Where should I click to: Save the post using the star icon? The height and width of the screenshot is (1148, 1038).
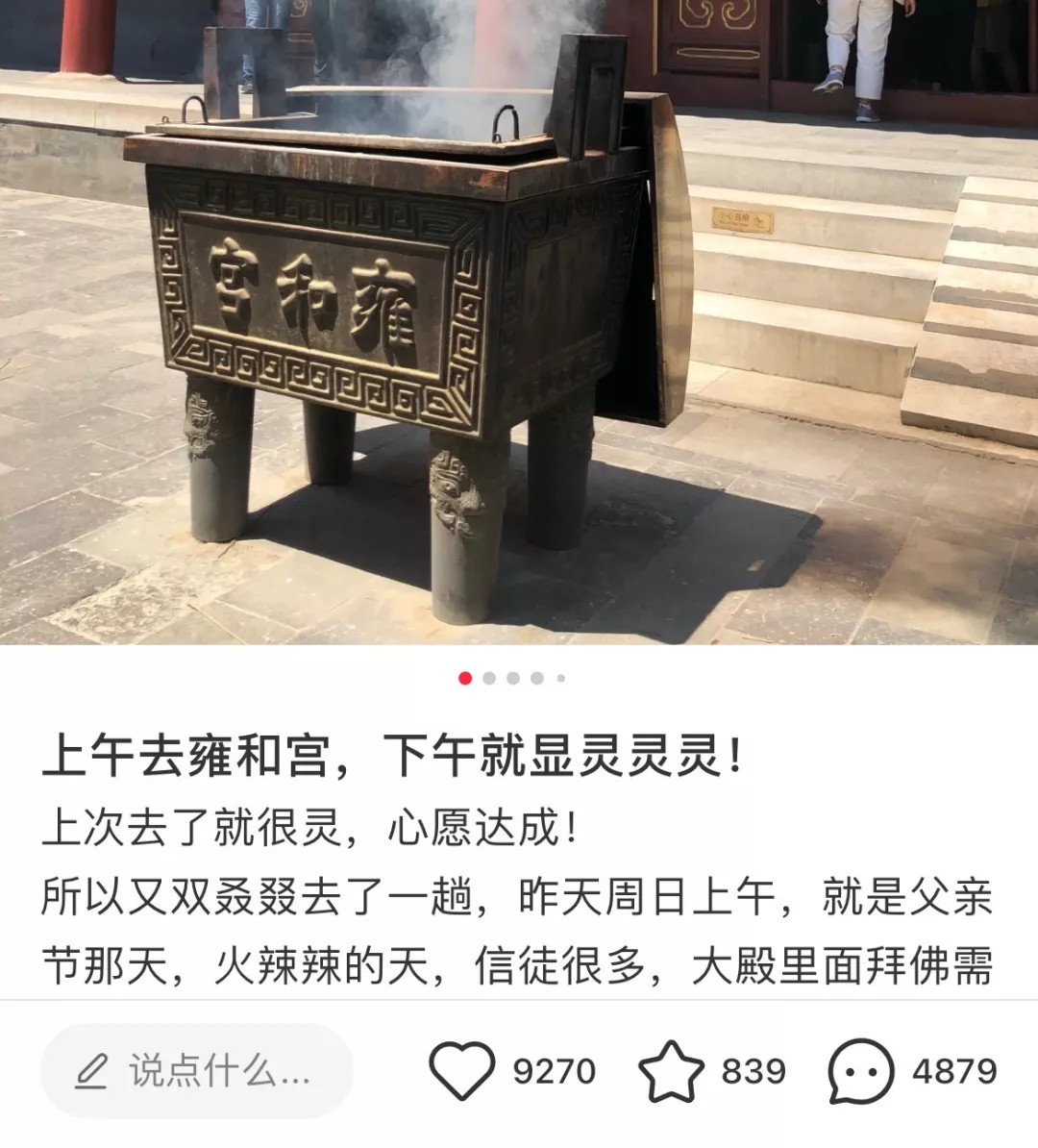[671, 1071]
